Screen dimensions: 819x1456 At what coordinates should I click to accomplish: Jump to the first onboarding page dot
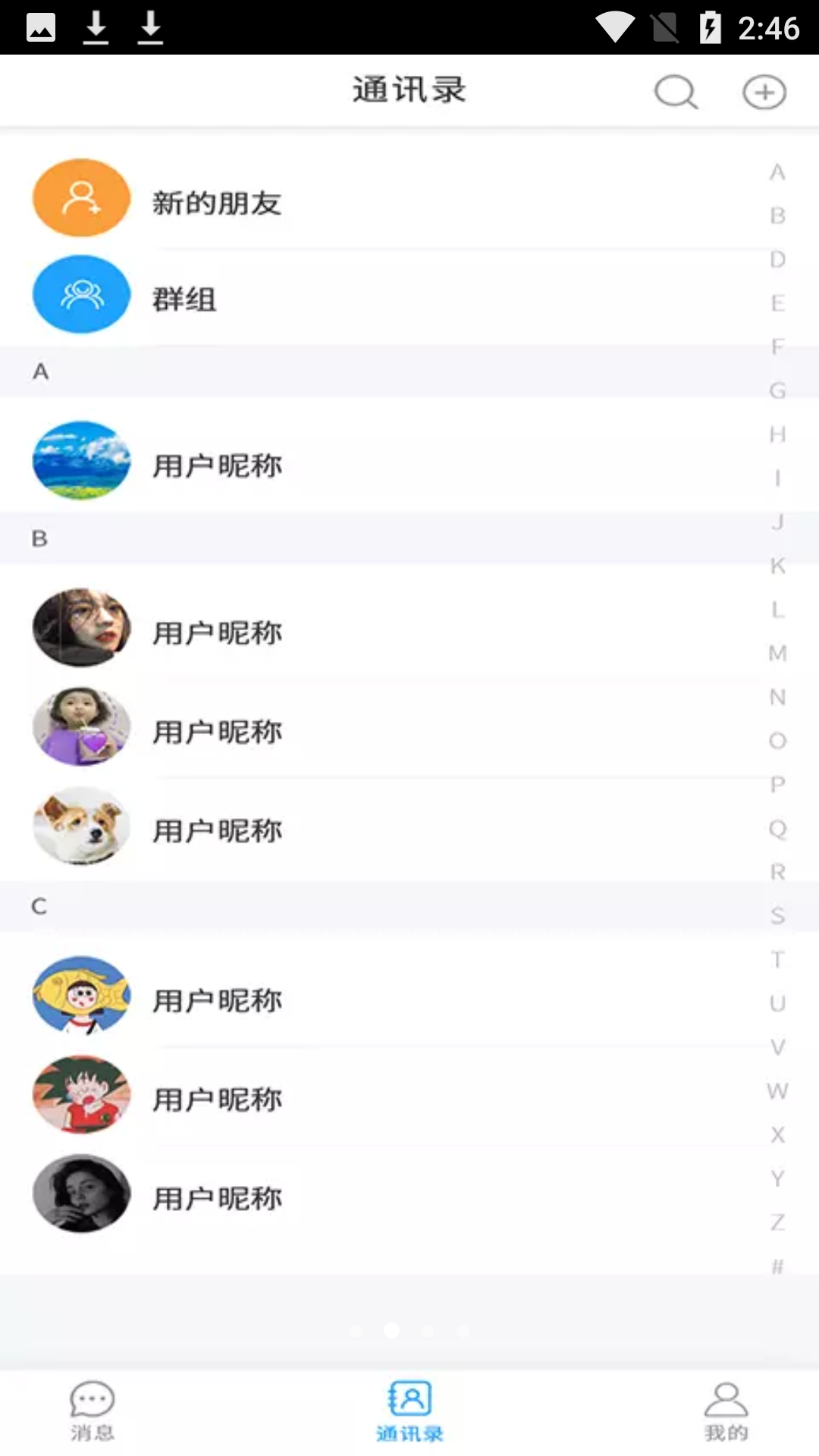coord(356,1331)
